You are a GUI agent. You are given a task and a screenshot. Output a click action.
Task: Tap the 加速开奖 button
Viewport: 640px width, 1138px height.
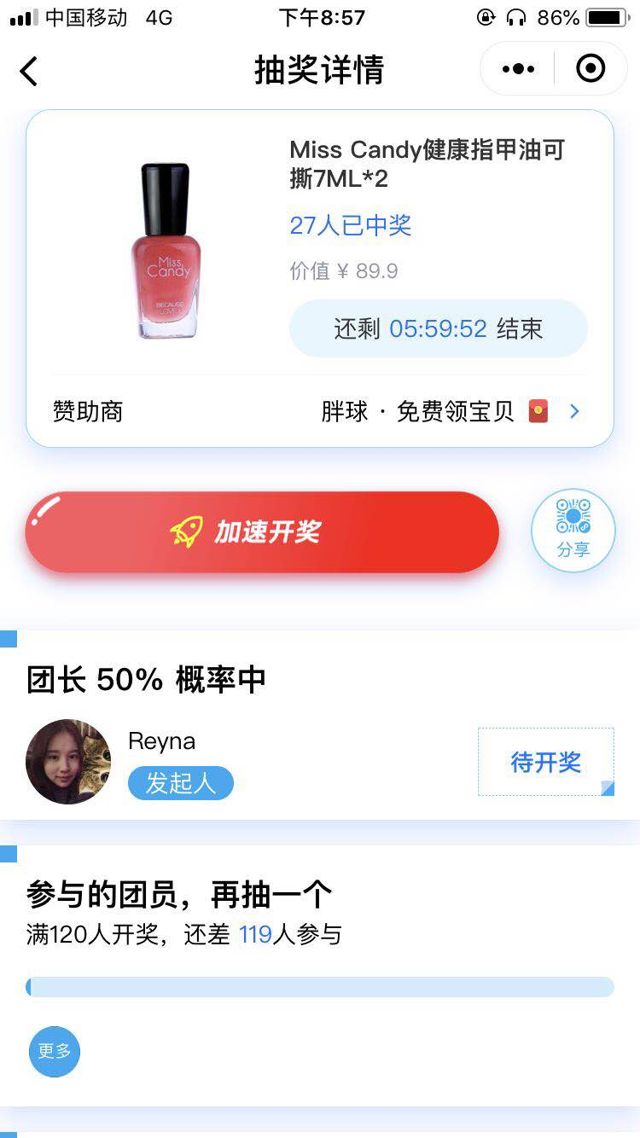pos(262,532)
